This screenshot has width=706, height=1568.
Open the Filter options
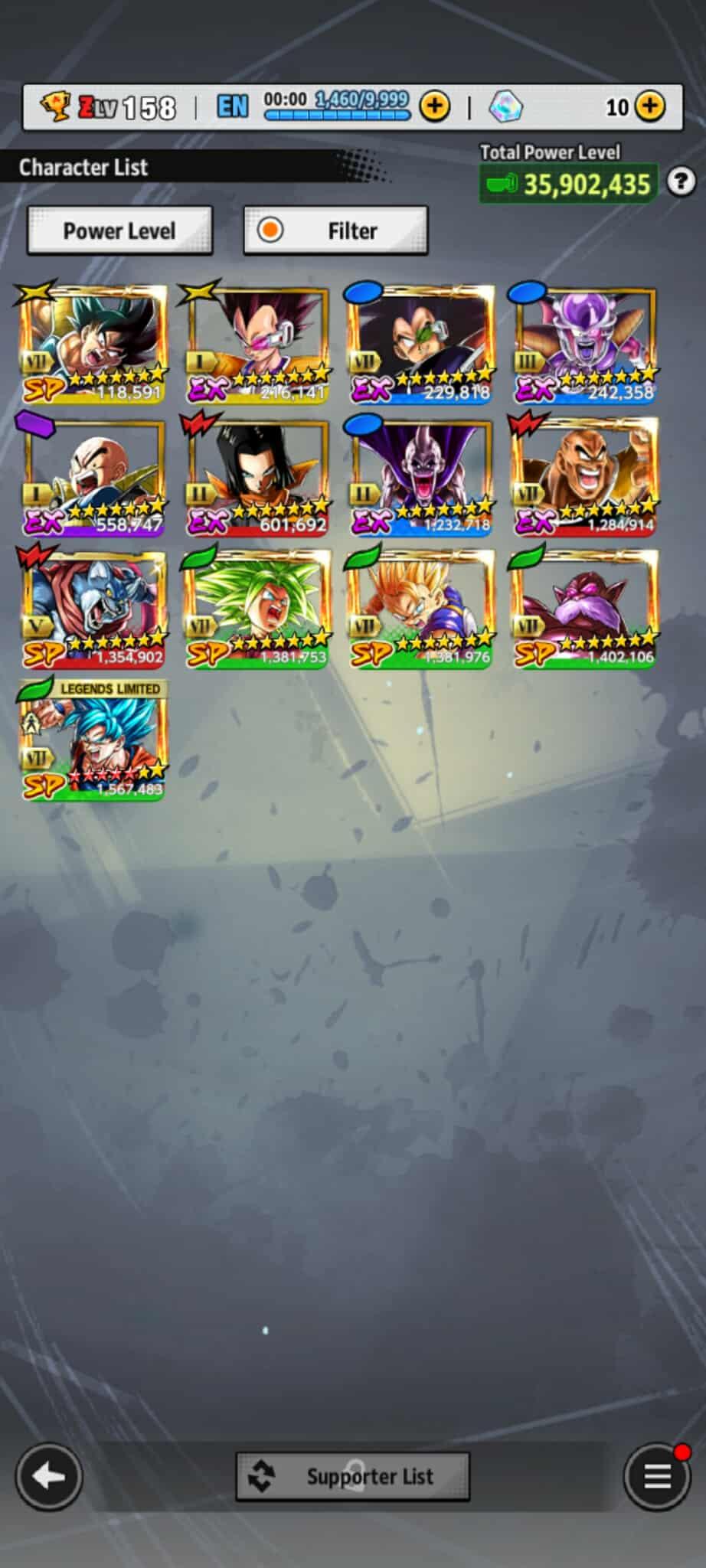pyautogui.click(x=335, y=230)
